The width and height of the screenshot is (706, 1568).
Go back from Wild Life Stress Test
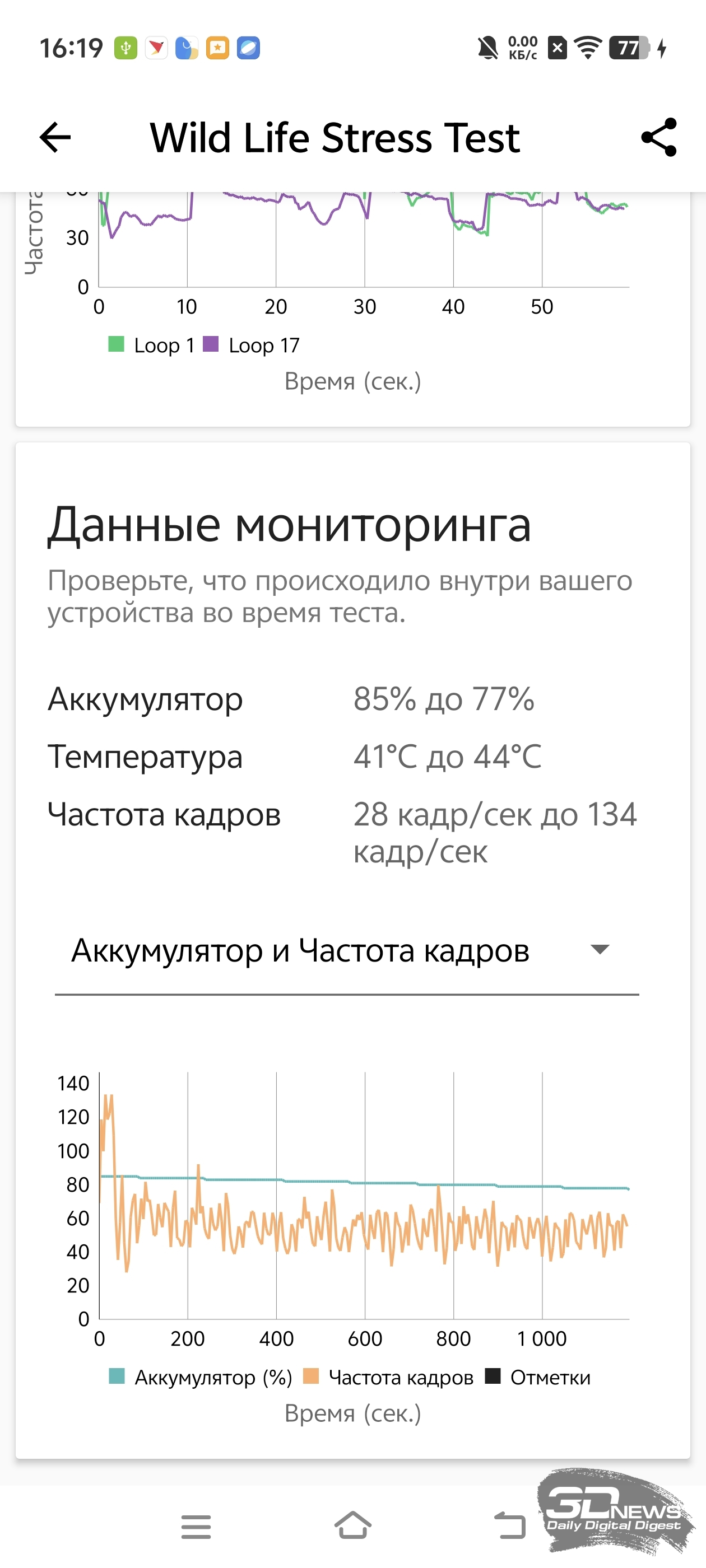55,137
